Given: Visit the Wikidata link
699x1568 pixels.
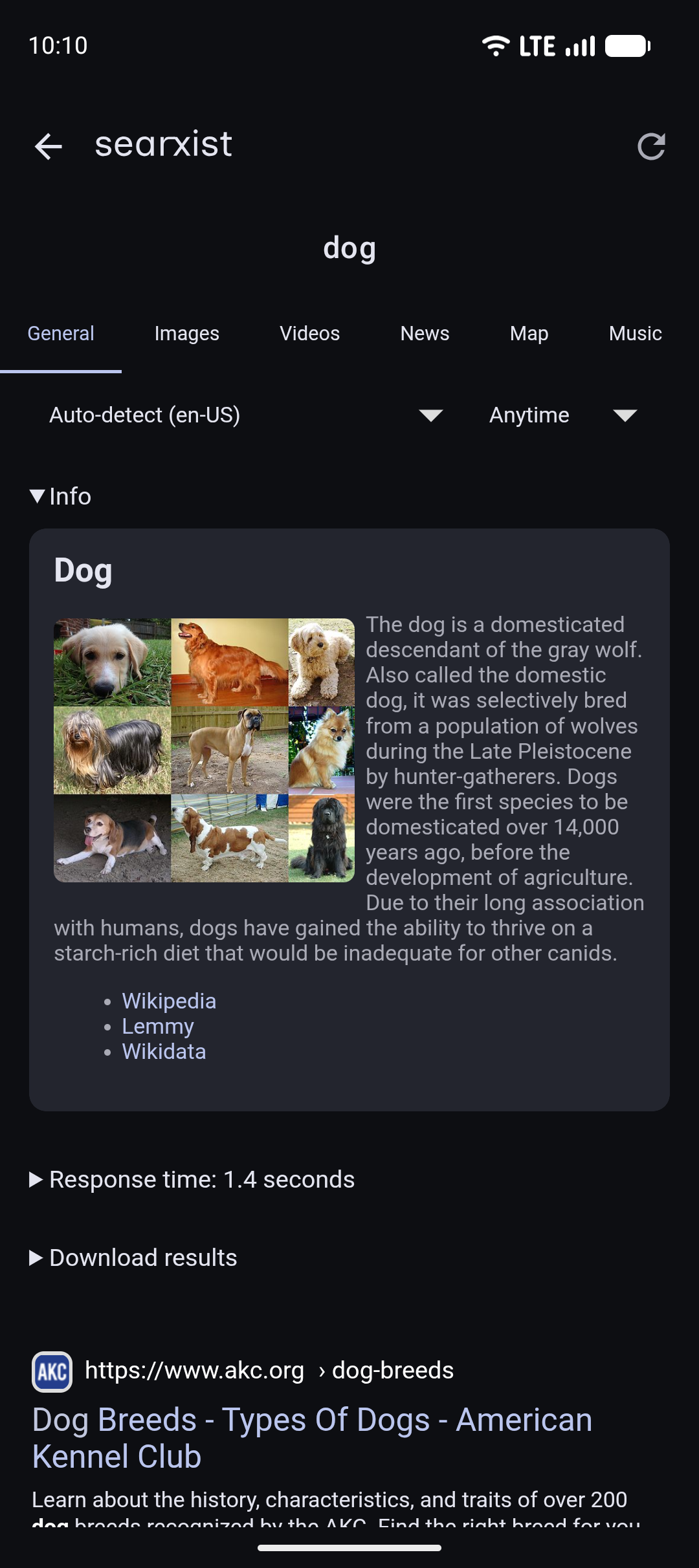Looking at the screenshot, I should coord(164,1051).
